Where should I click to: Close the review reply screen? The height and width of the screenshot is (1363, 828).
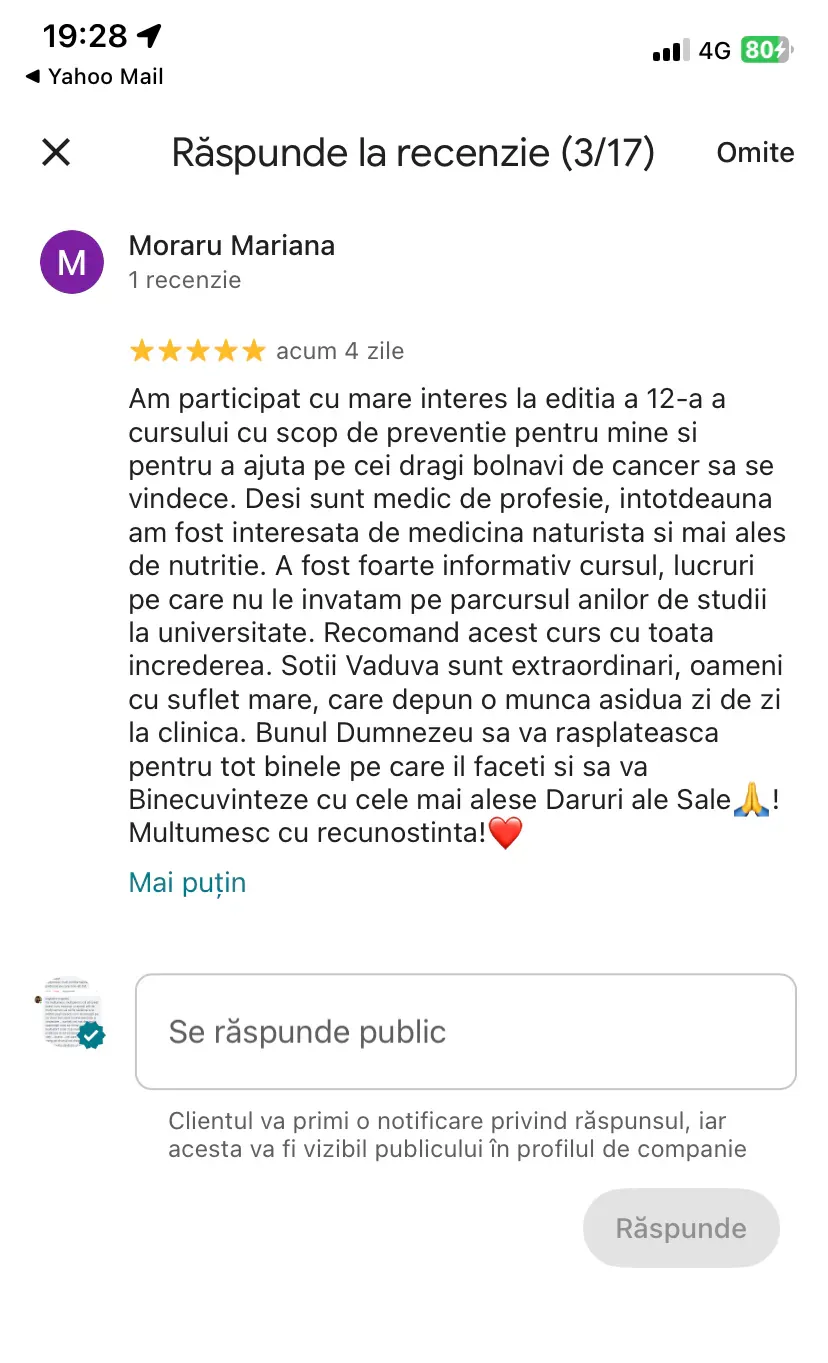pos(56,152)
